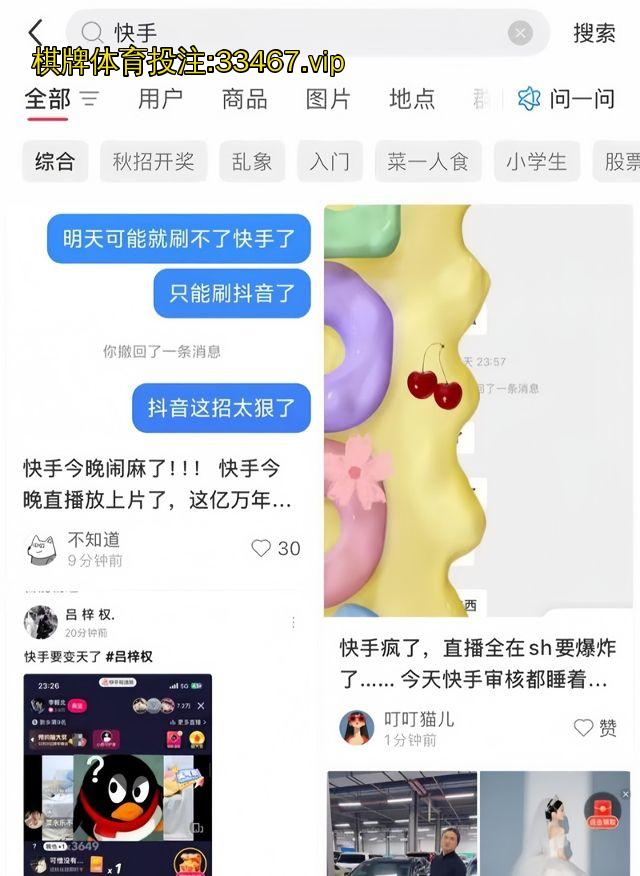Switch to the 用户 tab
Screen dimensions: 640x876
(x=160, y=98)
